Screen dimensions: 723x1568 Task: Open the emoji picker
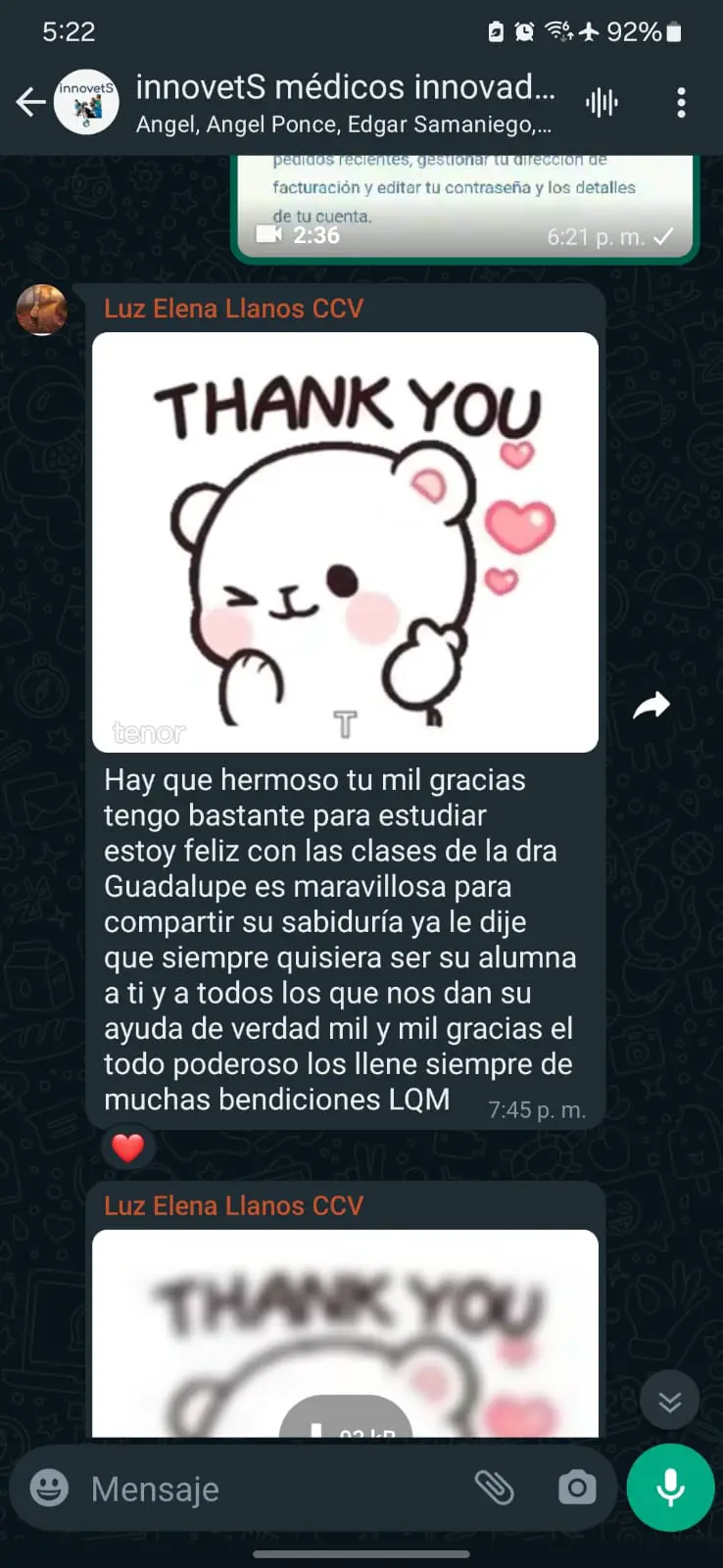tap(49, 1488)
